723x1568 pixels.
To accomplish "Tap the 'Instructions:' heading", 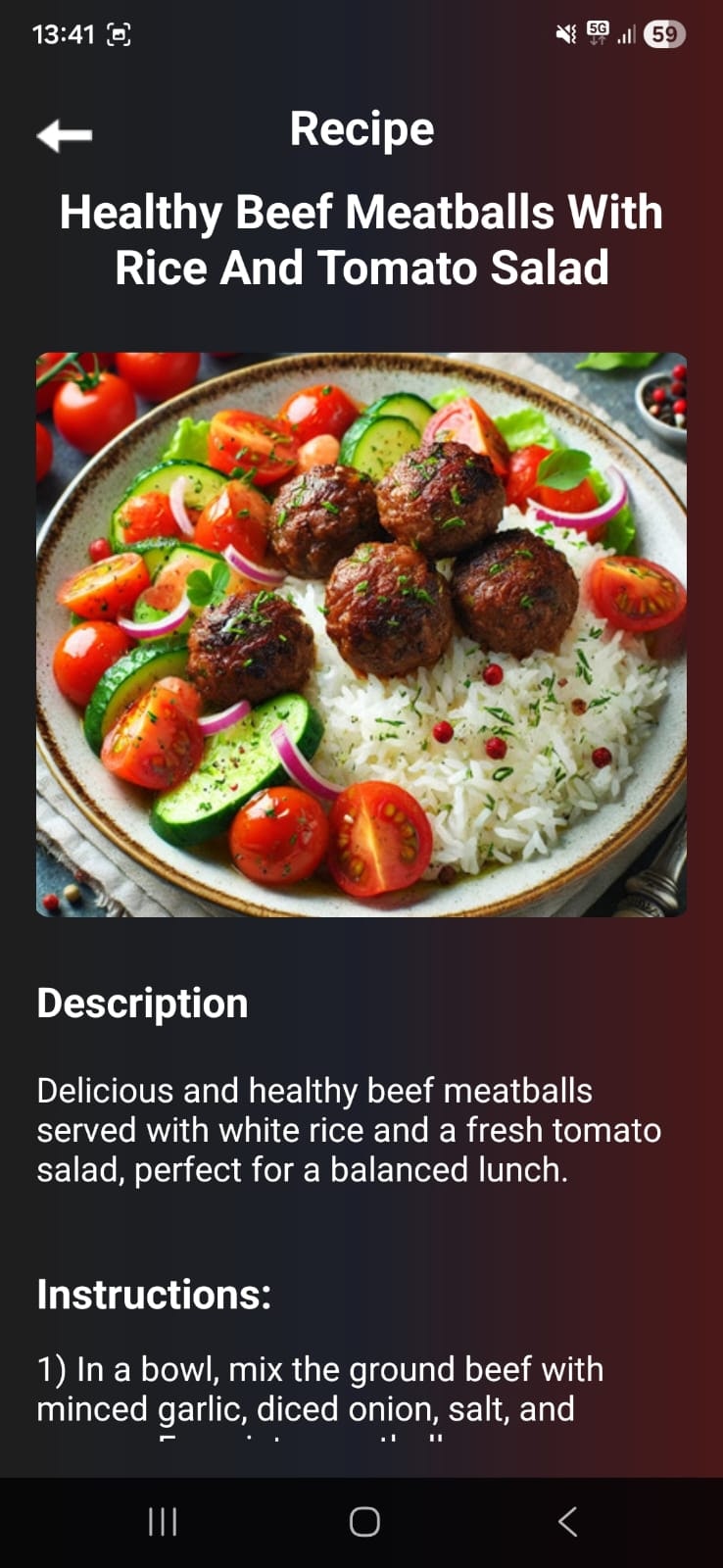I will (154, 1295).
